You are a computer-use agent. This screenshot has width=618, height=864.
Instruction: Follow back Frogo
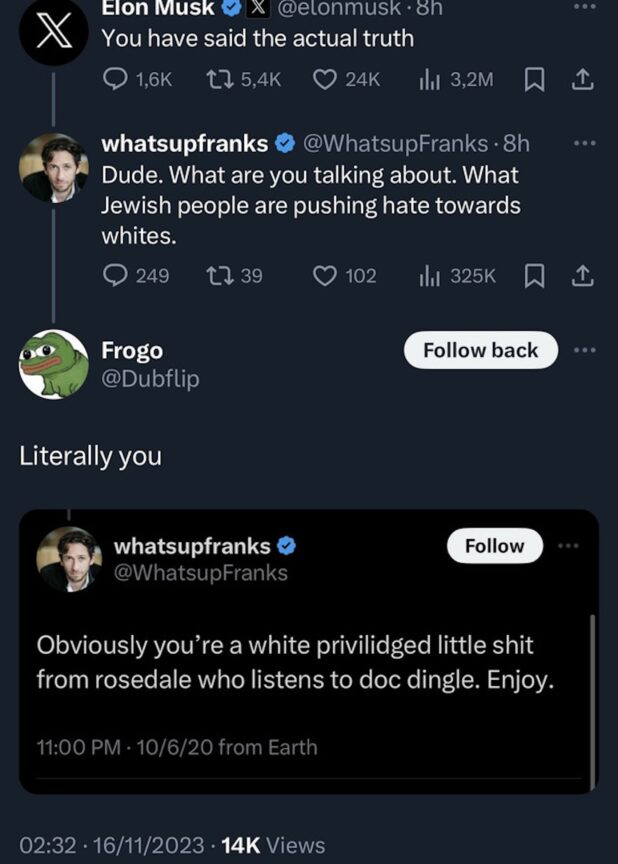click(480, 350)
